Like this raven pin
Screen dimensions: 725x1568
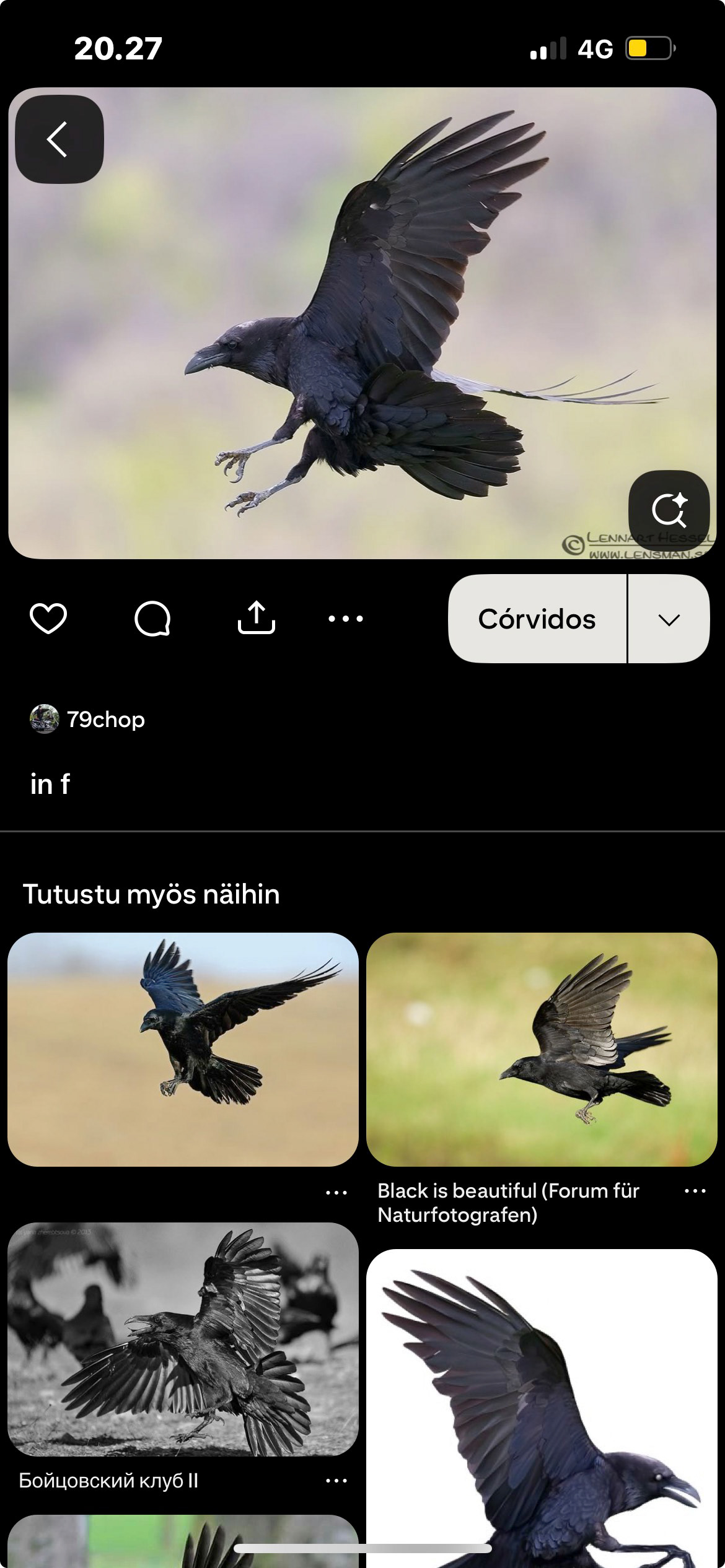pos(48,618)
